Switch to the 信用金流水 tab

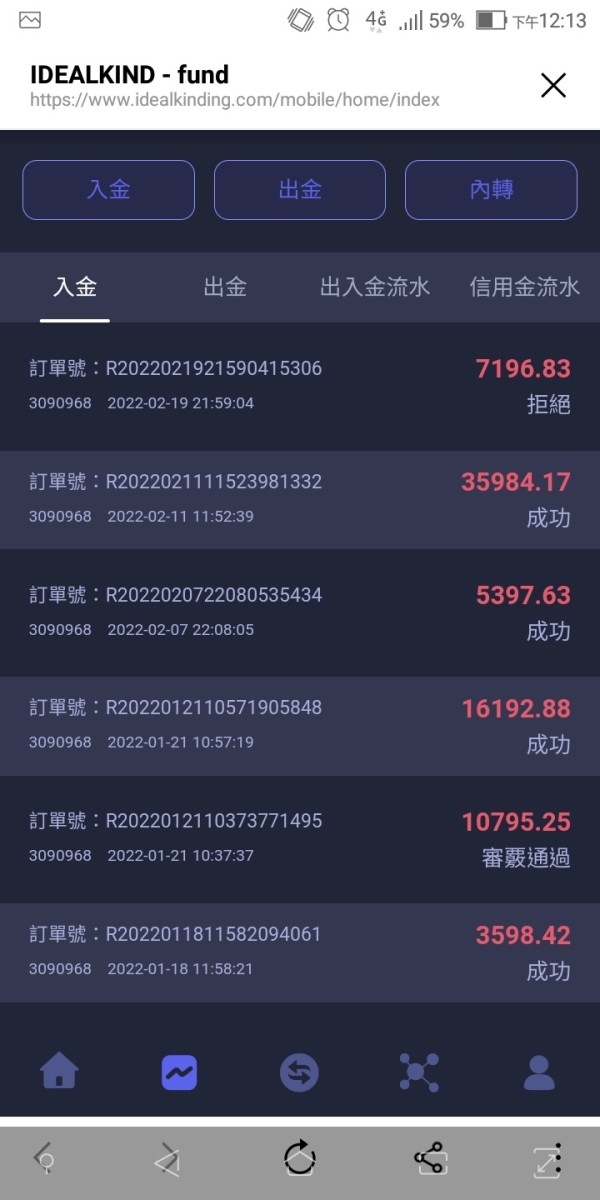pos(525,288)
